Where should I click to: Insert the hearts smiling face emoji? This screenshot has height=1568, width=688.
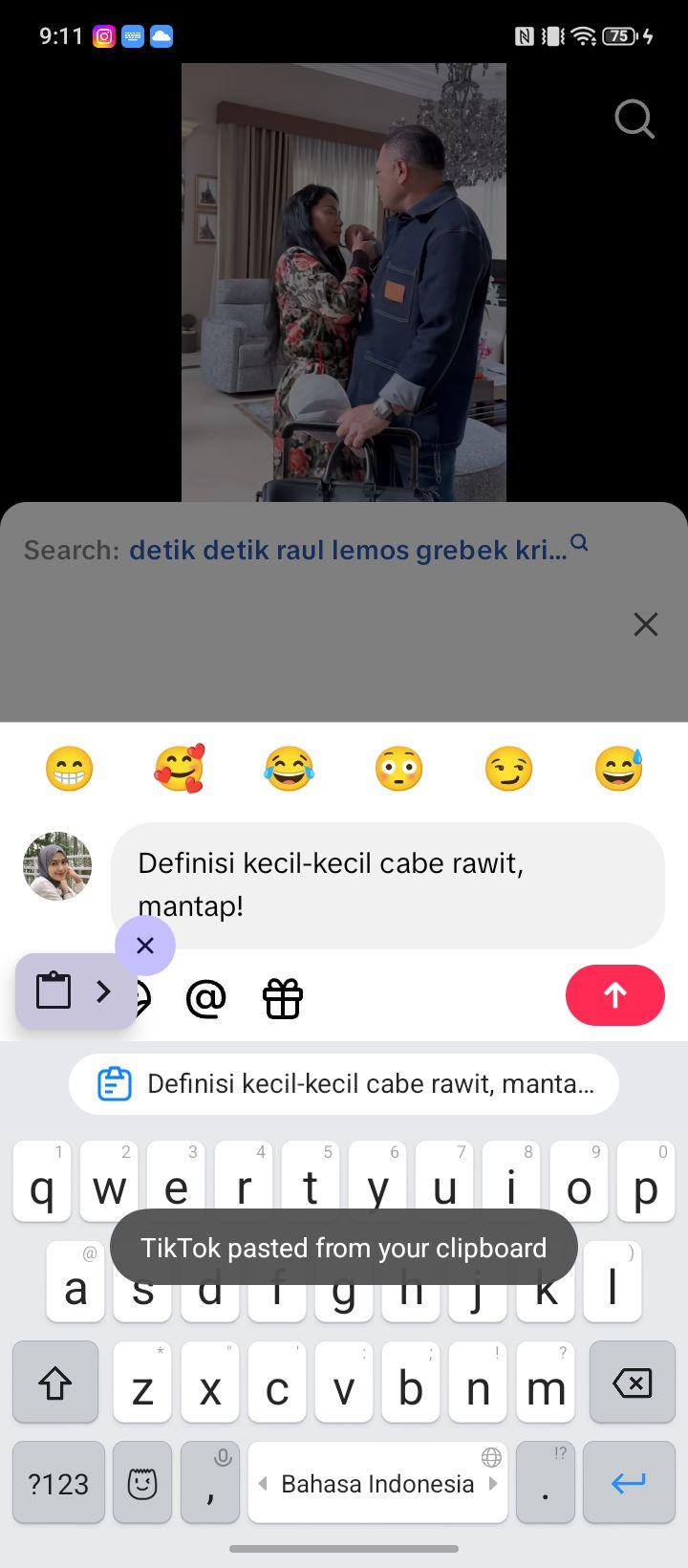point(179,769)
